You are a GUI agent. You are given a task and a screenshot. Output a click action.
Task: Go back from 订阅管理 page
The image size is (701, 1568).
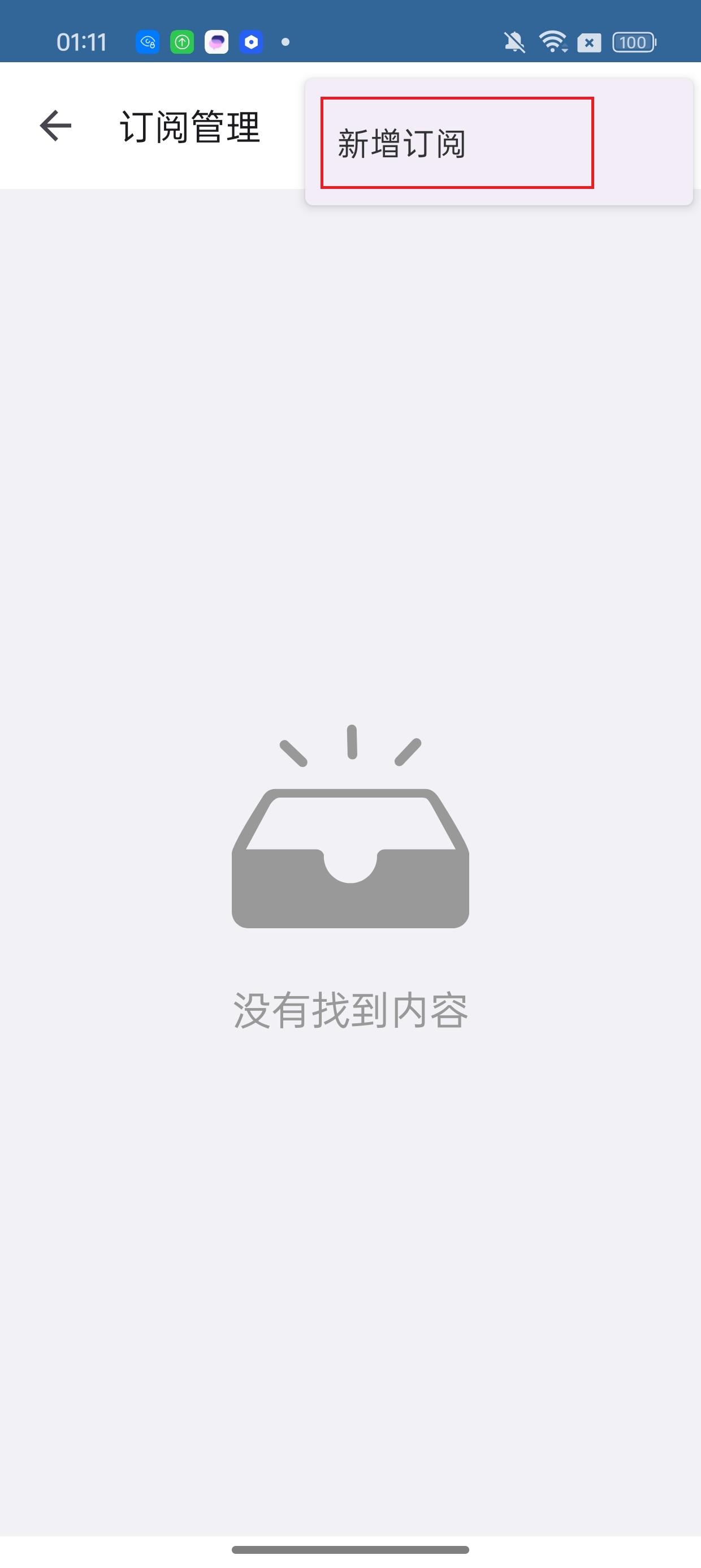[55, 126]
